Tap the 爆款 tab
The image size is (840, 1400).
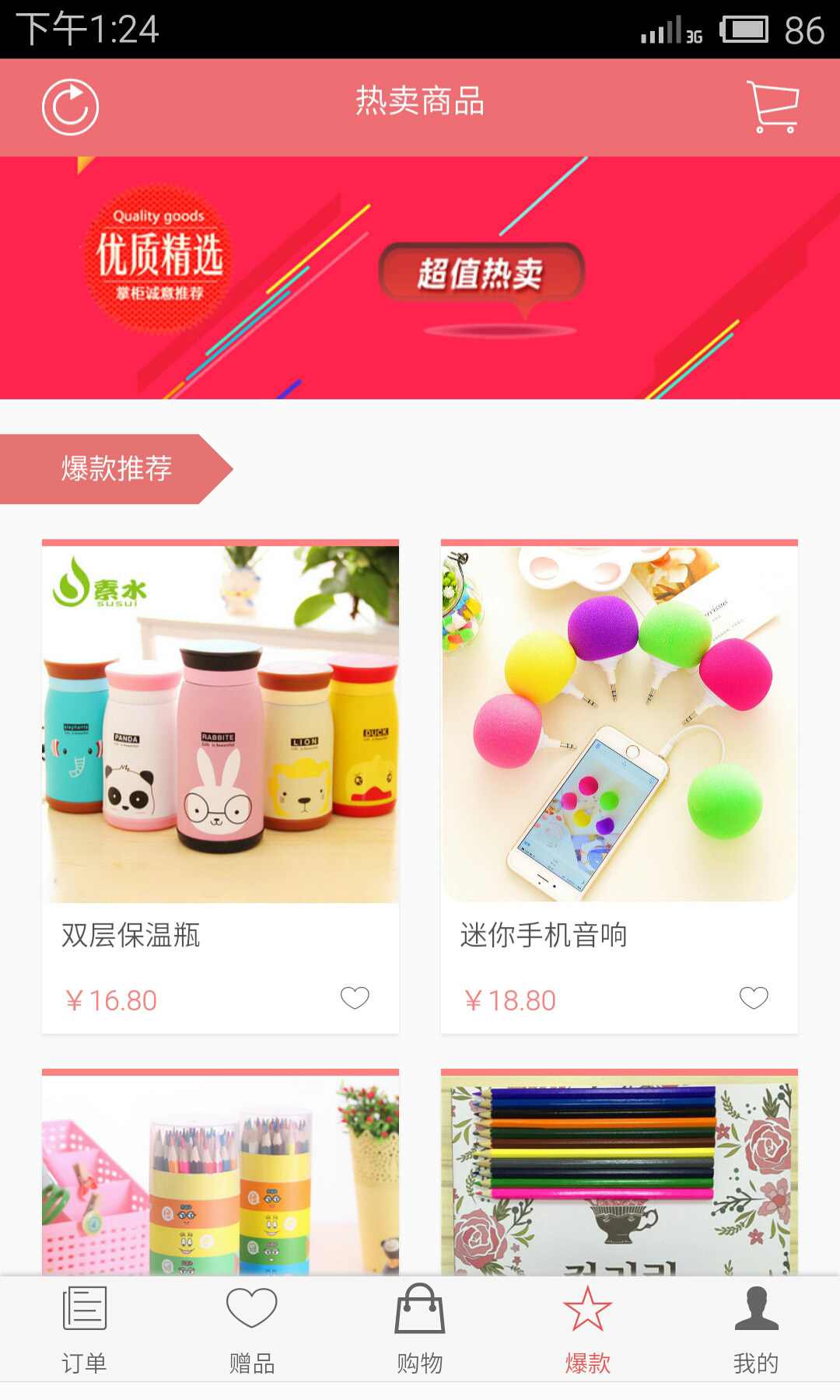(588, 1330)
